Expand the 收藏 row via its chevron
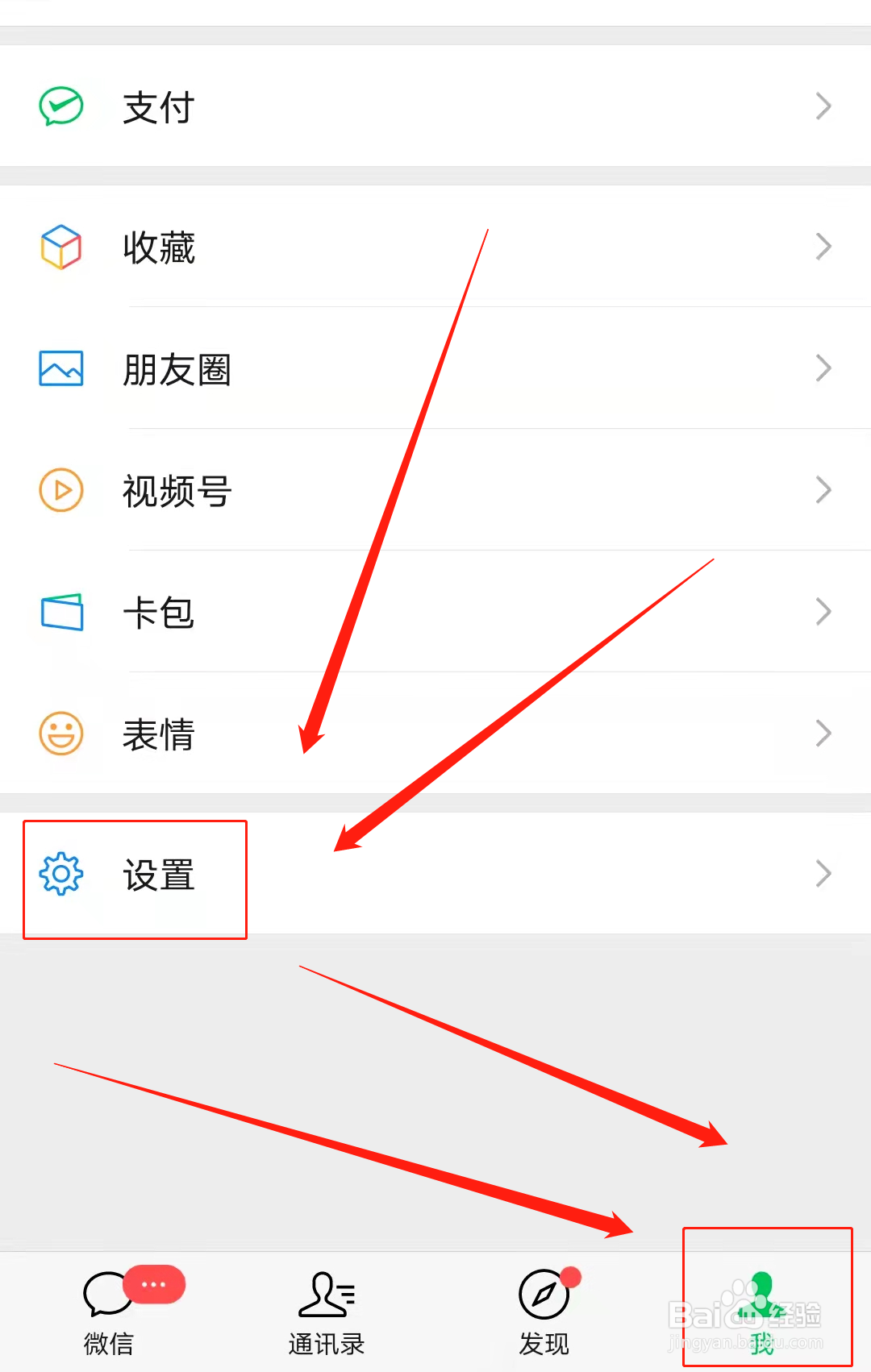This screenshot has width=871, height=1372. [822, 247]
